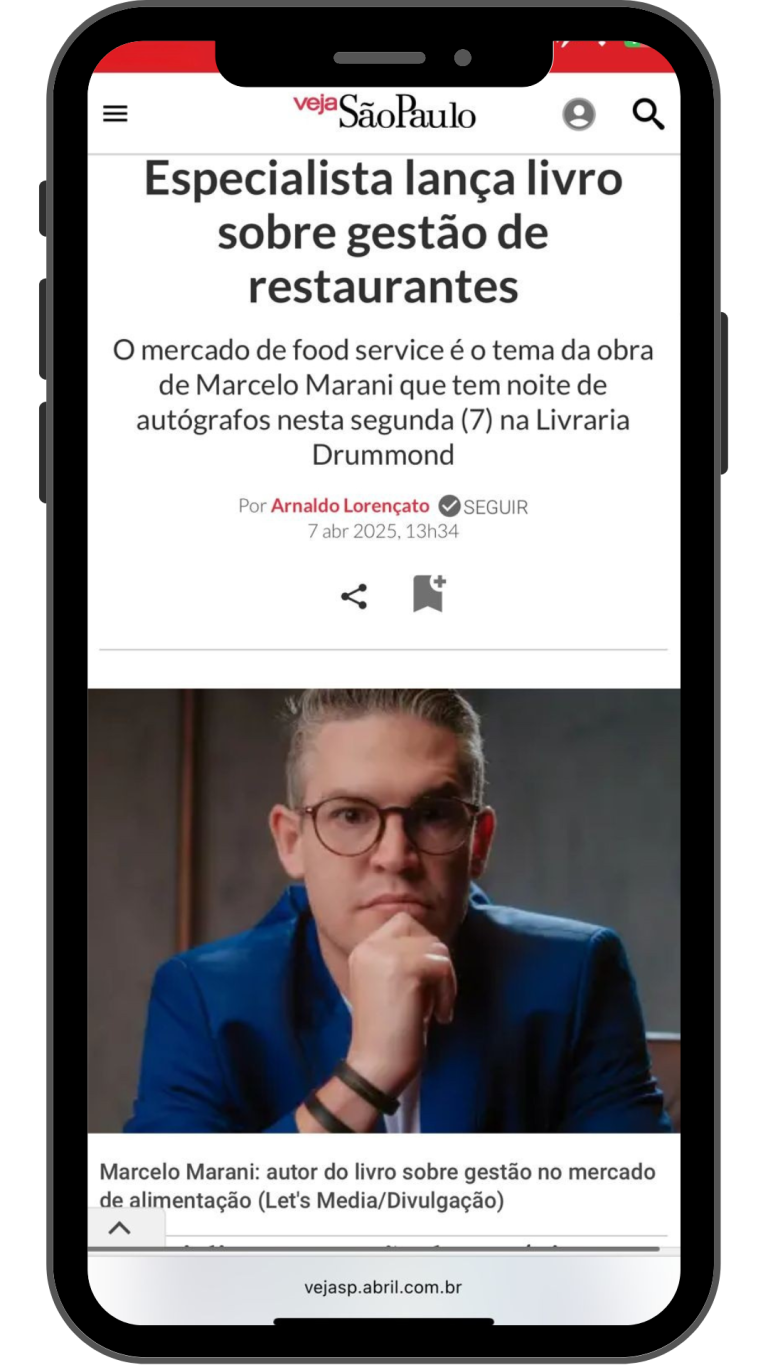The image size is (768, 1365).
Task: Open author Arnaldo Lorençato's page
Action: point(350,506)
